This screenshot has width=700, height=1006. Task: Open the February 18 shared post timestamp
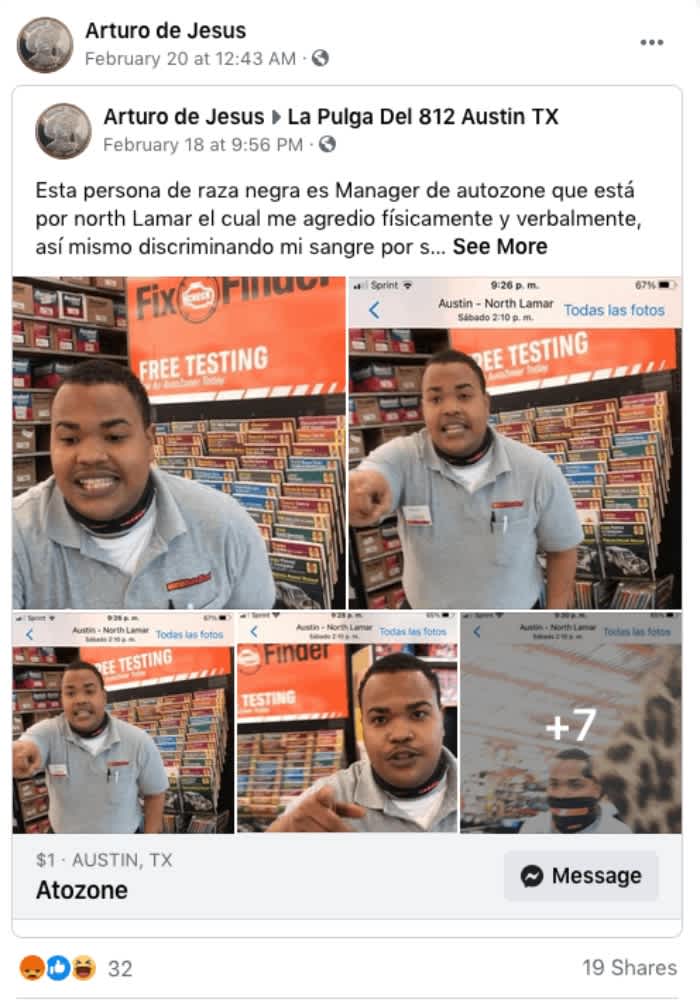pyautogui.click(x=203, y=145)
